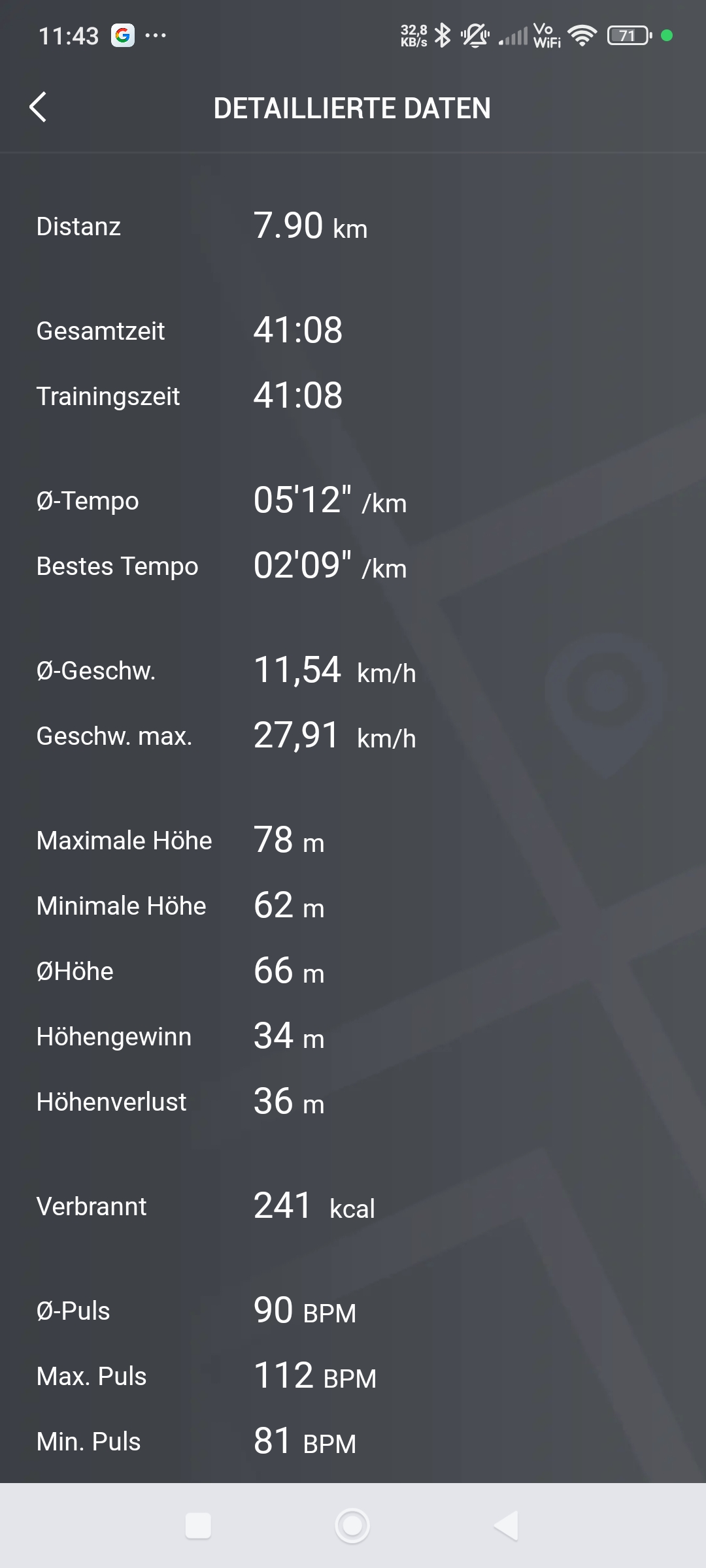This screenshot has height=1568, width=706.
Task: Go back from Detaillierte Daten screen
Action: tap(39, 107)
